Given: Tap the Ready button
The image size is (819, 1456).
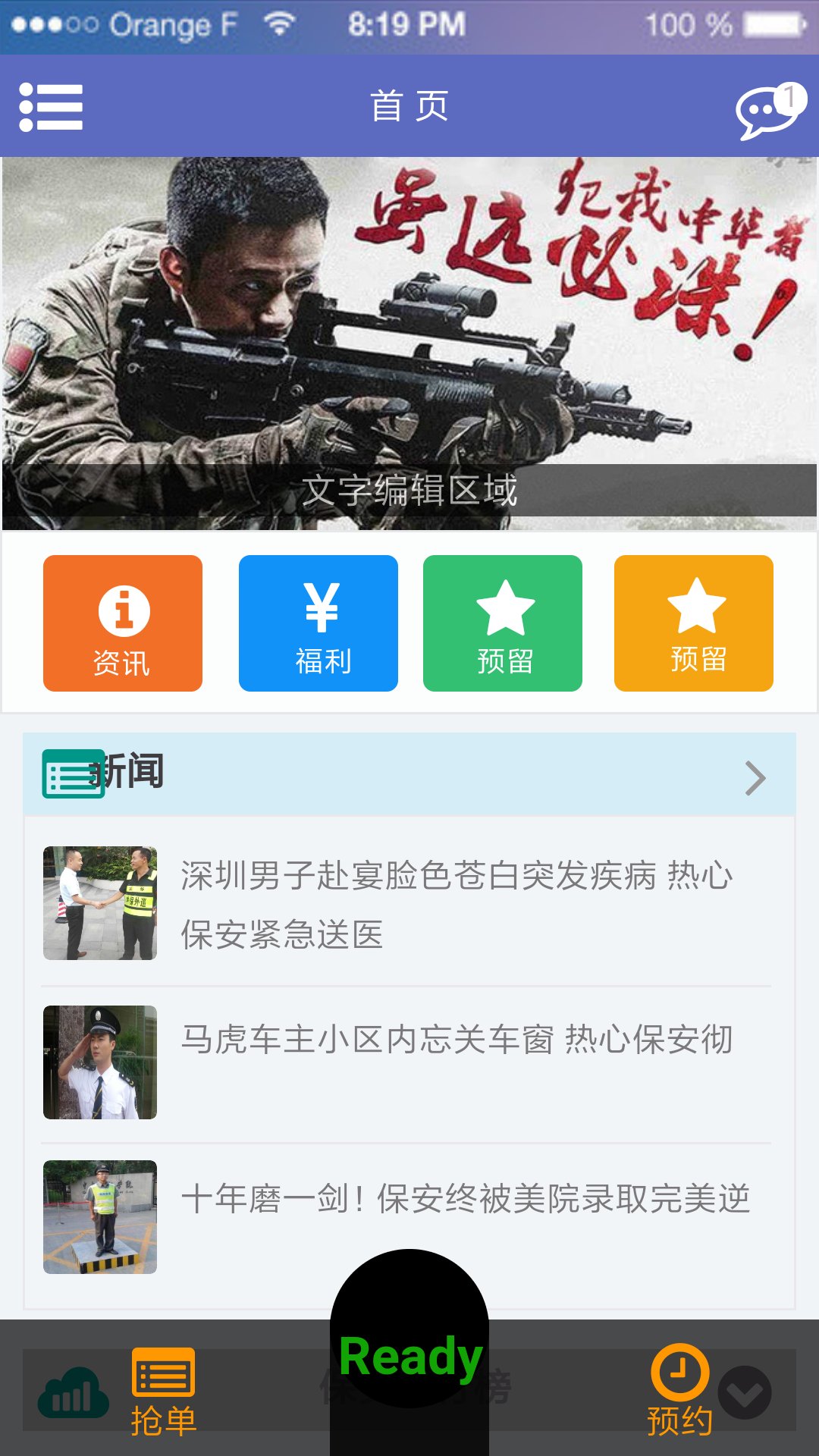Looking at the screenshot, I should click(409, 1361).
